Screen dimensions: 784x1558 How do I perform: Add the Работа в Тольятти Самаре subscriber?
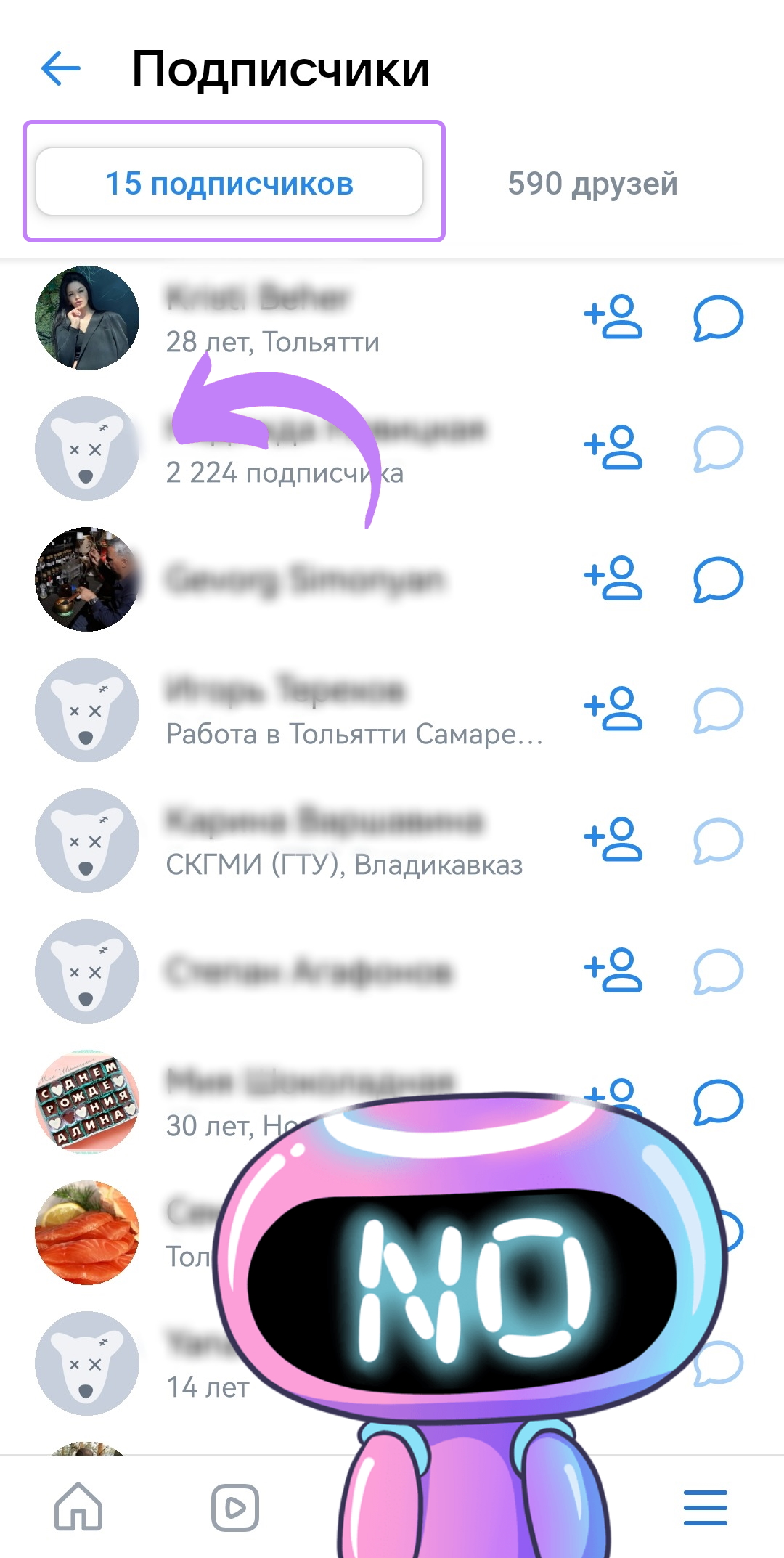tap(613, 709)
